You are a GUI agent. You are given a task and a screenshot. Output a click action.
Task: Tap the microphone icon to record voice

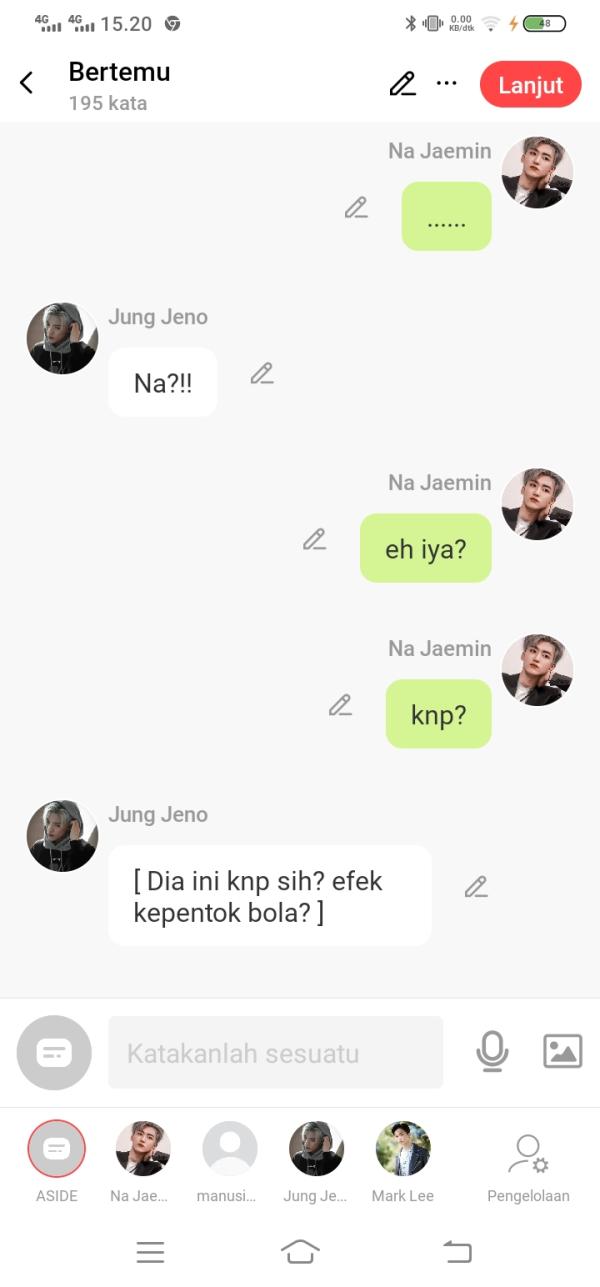click(492, 1052)
